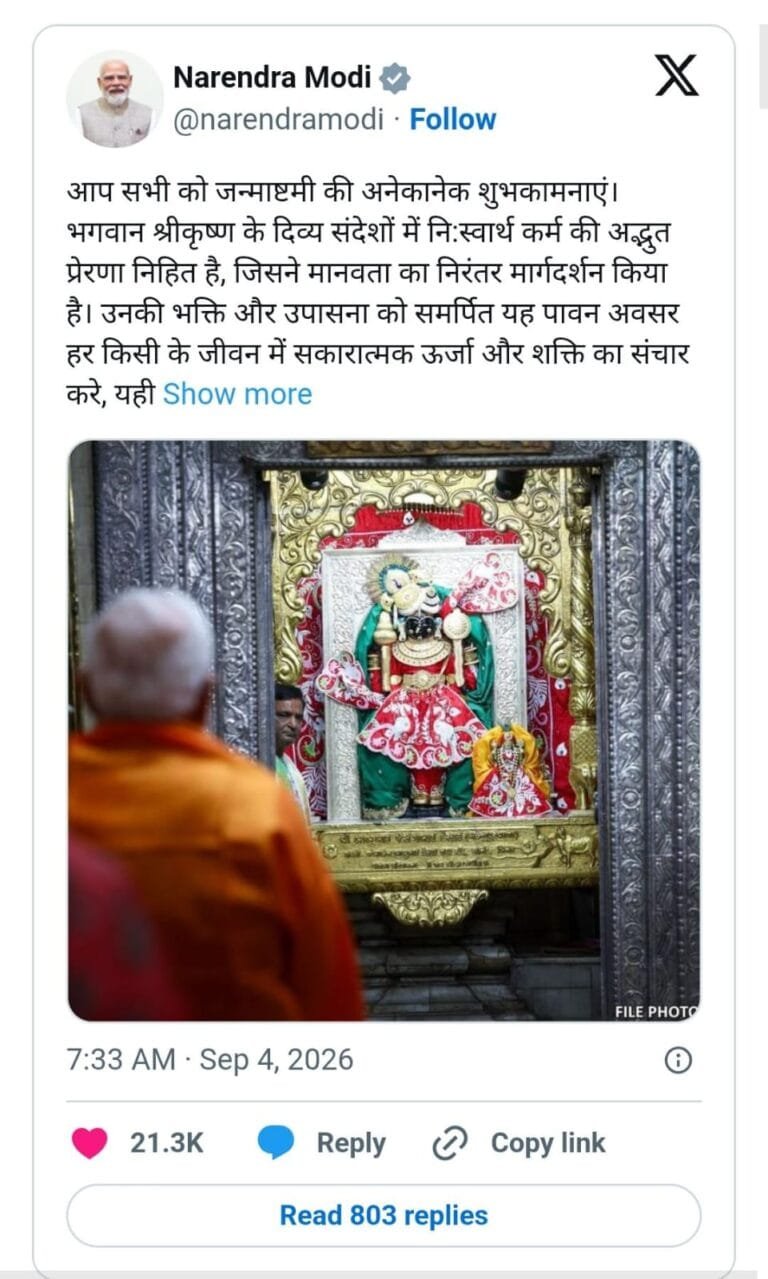Like the tweet with the heart
The image size is (768, 1279).
(89, 1143)
